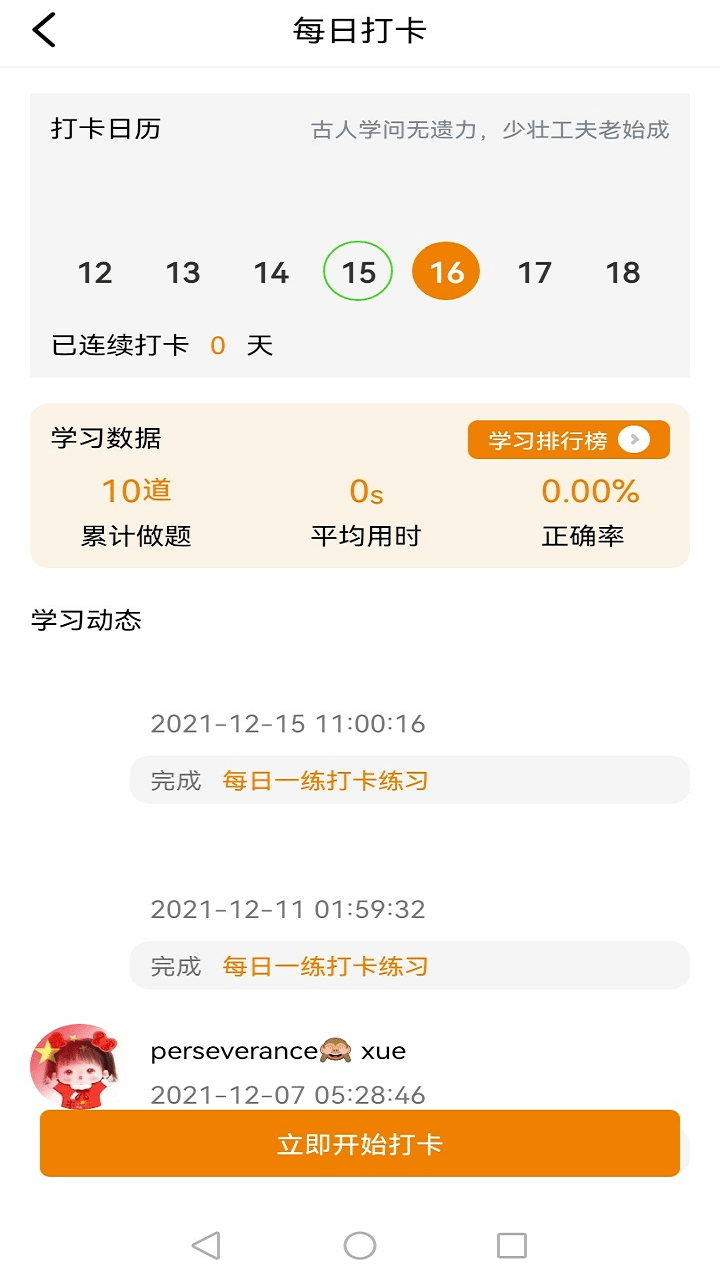Go back using the top-left arrow
Viewport: 720px width, 1280px height.
click(44, 30)
